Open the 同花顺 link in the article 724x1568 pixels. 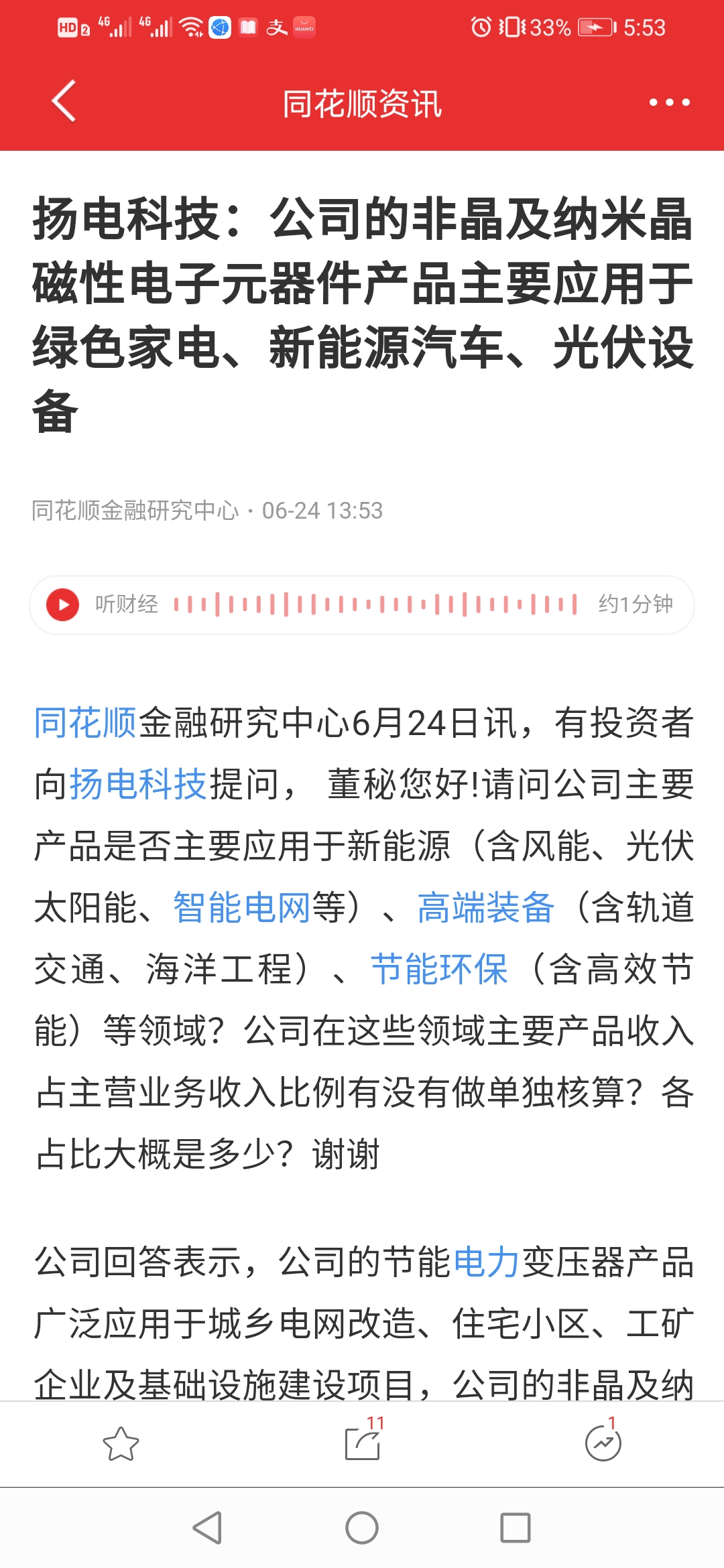(x=86, y=723)
